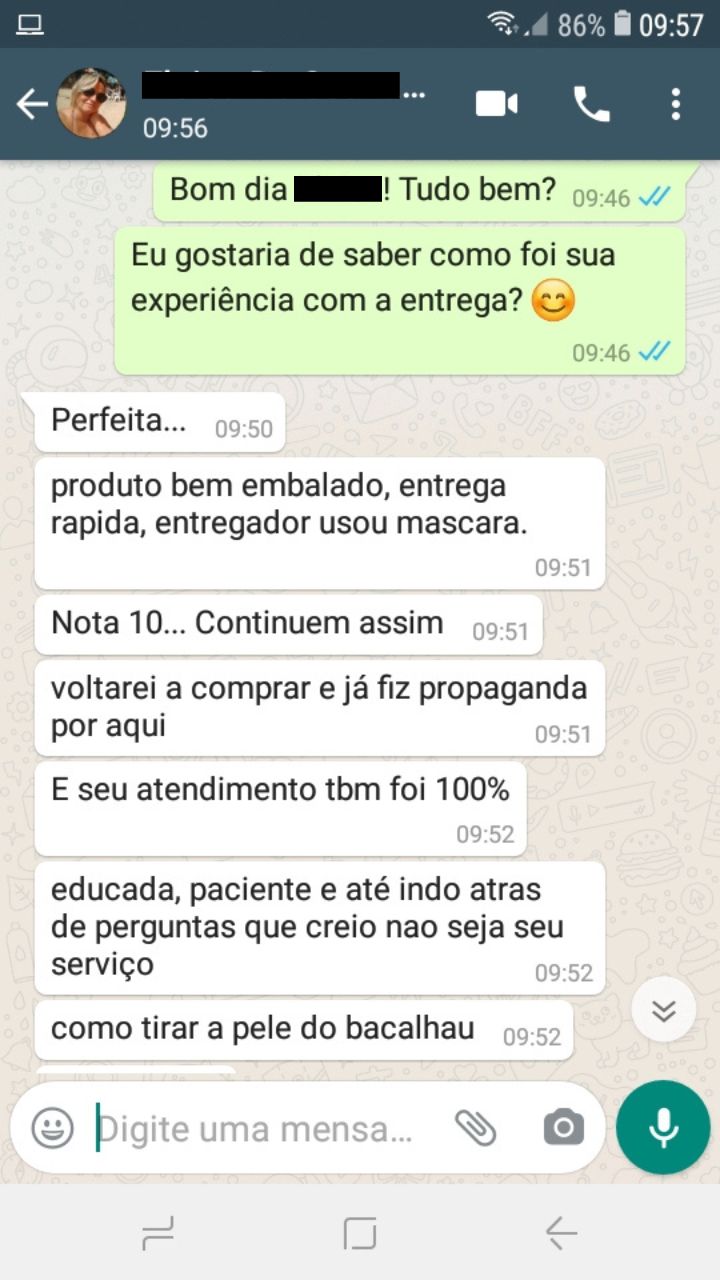720x1280 pixels.
Task: Attach a file with the paperclip icon
Action: pos(478,1127)
